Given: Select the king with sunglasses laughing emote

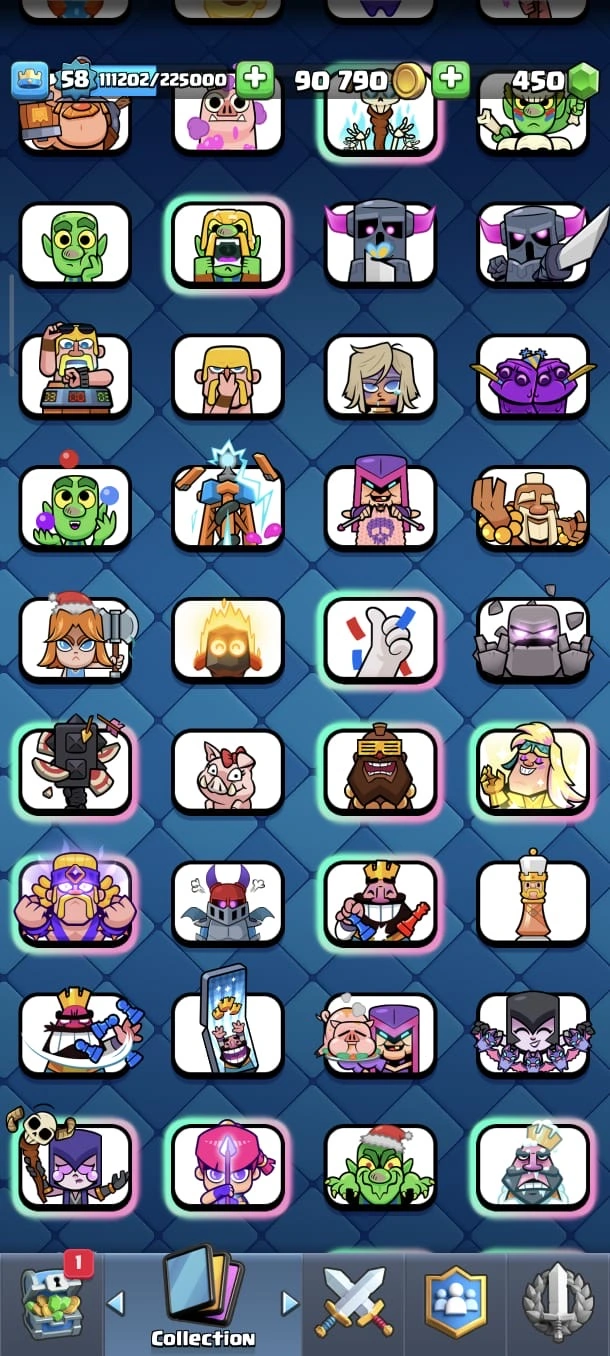Looking at the screenshot, I should click(x=380, y=771).
